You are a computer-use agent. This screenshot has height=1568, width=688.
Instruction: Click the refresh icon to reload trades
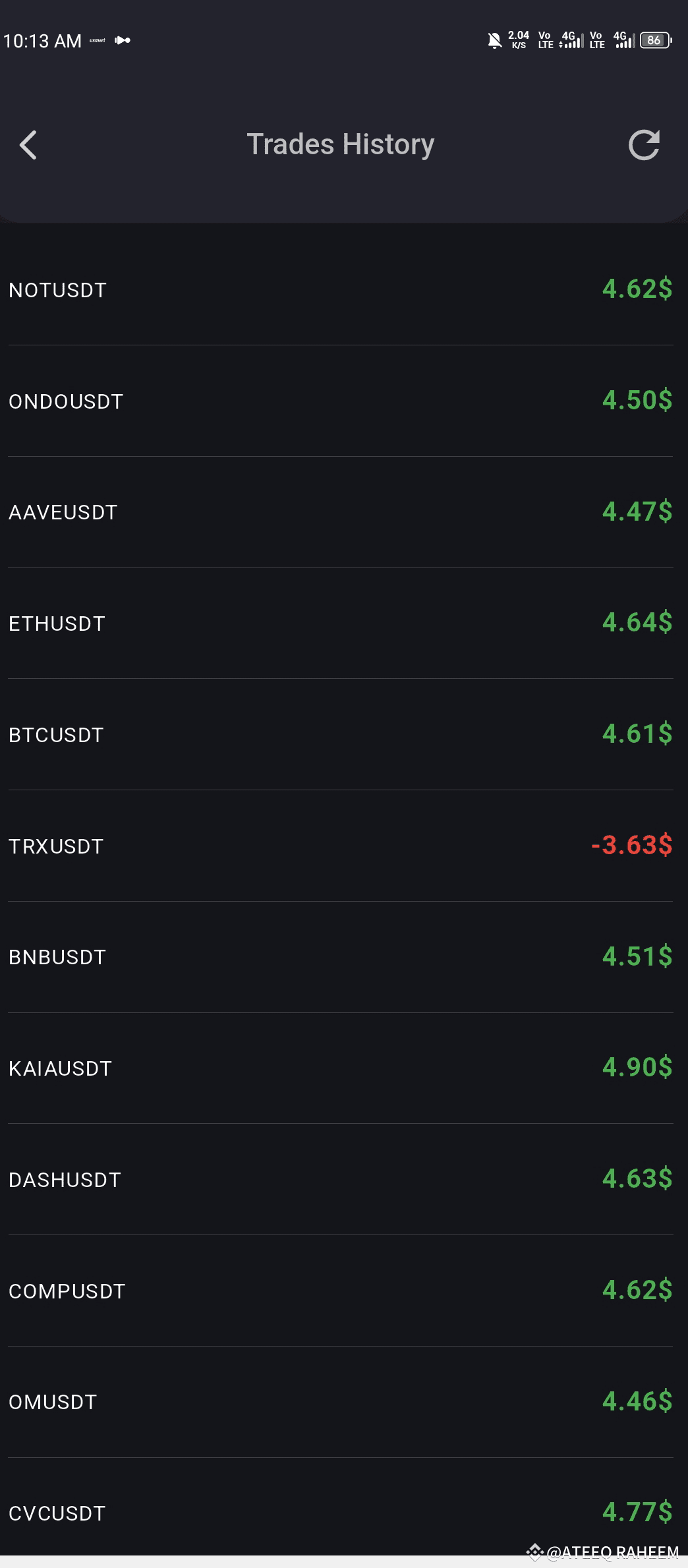pos(645,145)
